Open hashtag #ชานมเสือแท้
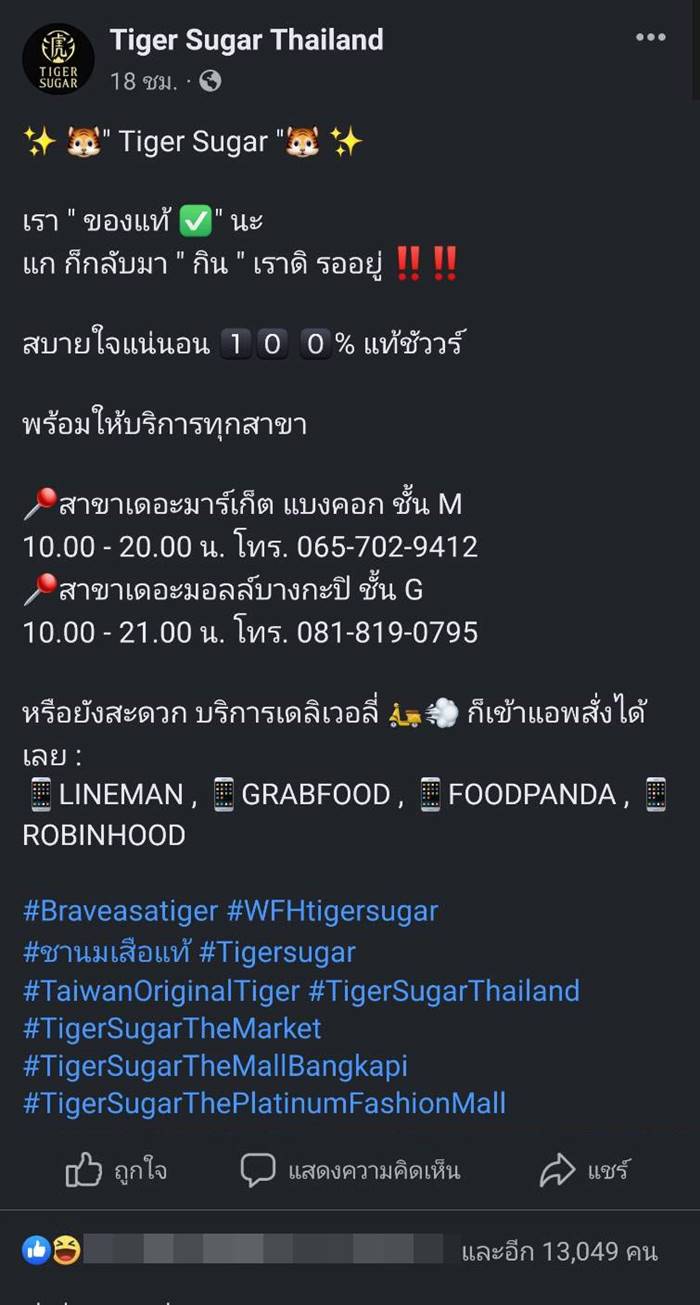 click(106, 952)
